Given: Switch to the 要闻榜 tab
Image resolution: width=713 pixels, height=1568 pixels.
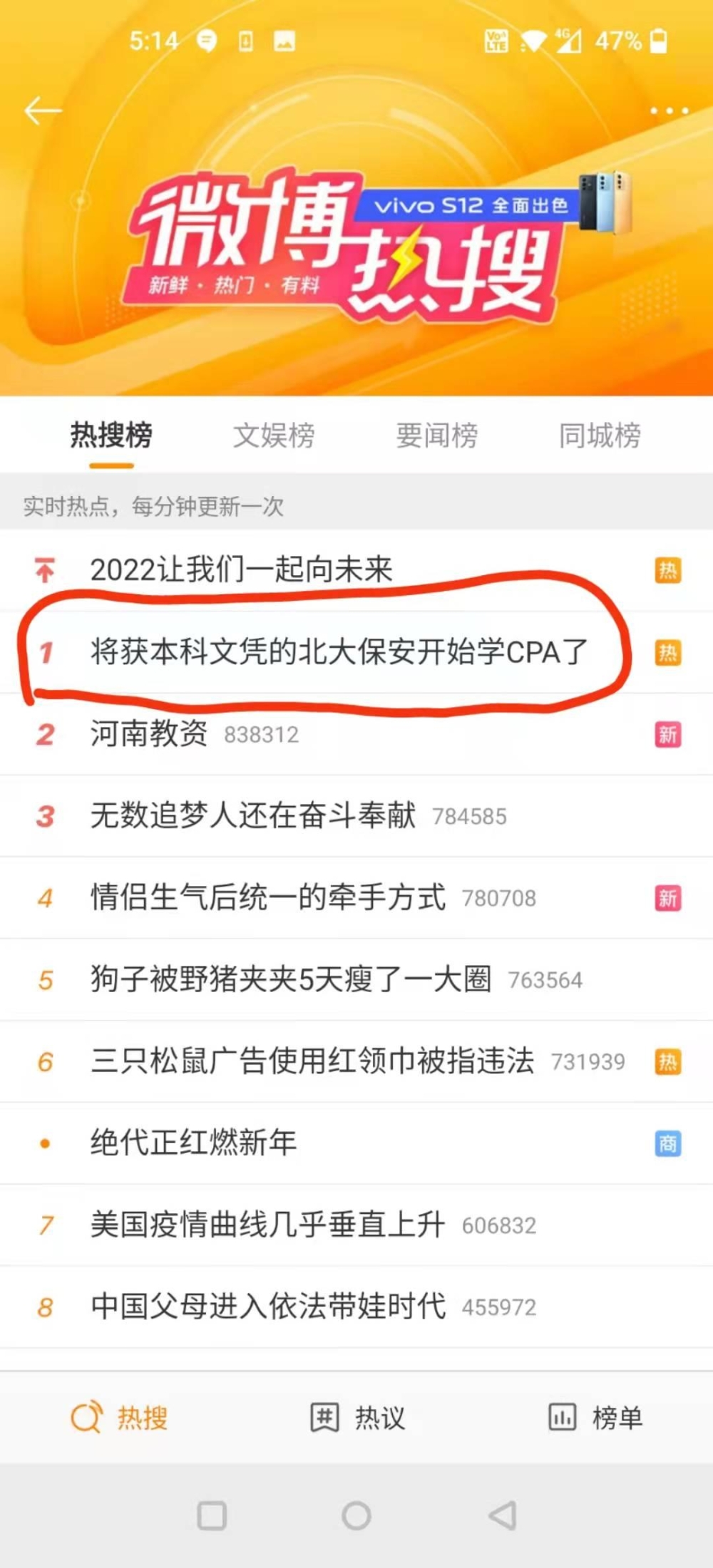Looking at the screenshot, I should tap(436, 435).
